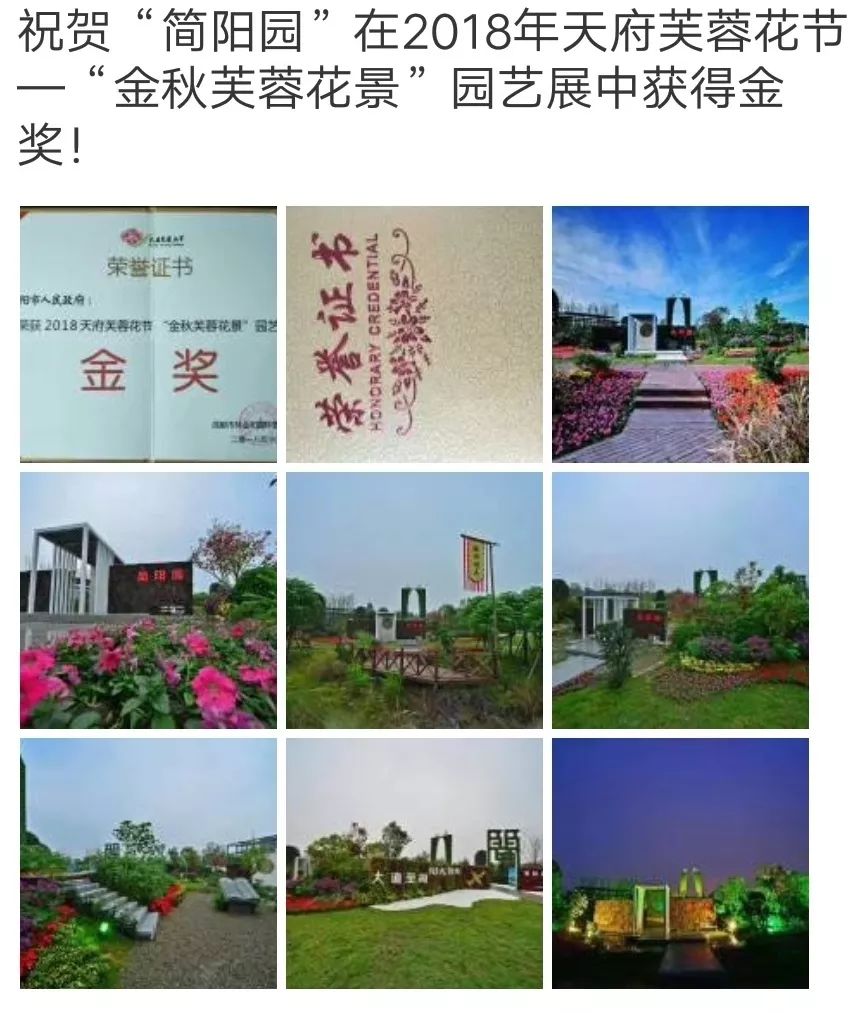Open the gold award certificate photo
Image resolution: width=848 pixels, height=1013 pixels.
tap(148, 334)
